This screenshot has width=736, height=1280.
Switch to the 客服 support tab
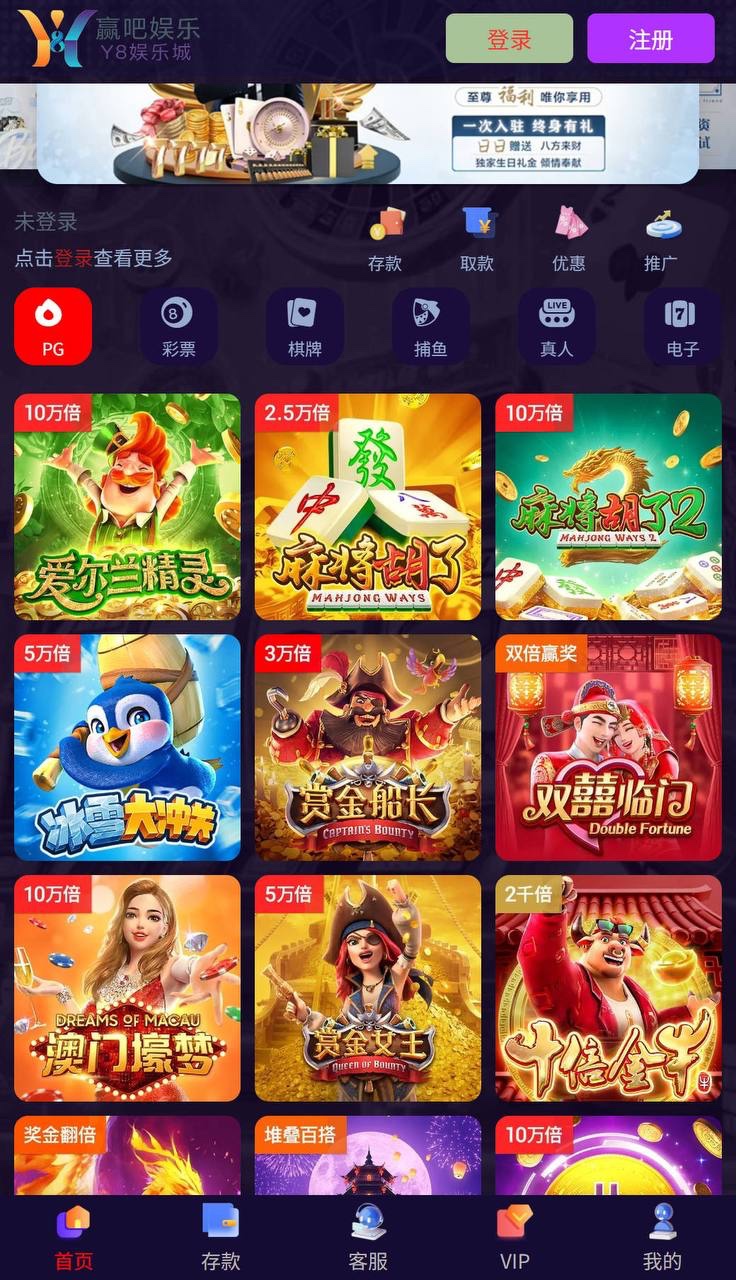368,1238
